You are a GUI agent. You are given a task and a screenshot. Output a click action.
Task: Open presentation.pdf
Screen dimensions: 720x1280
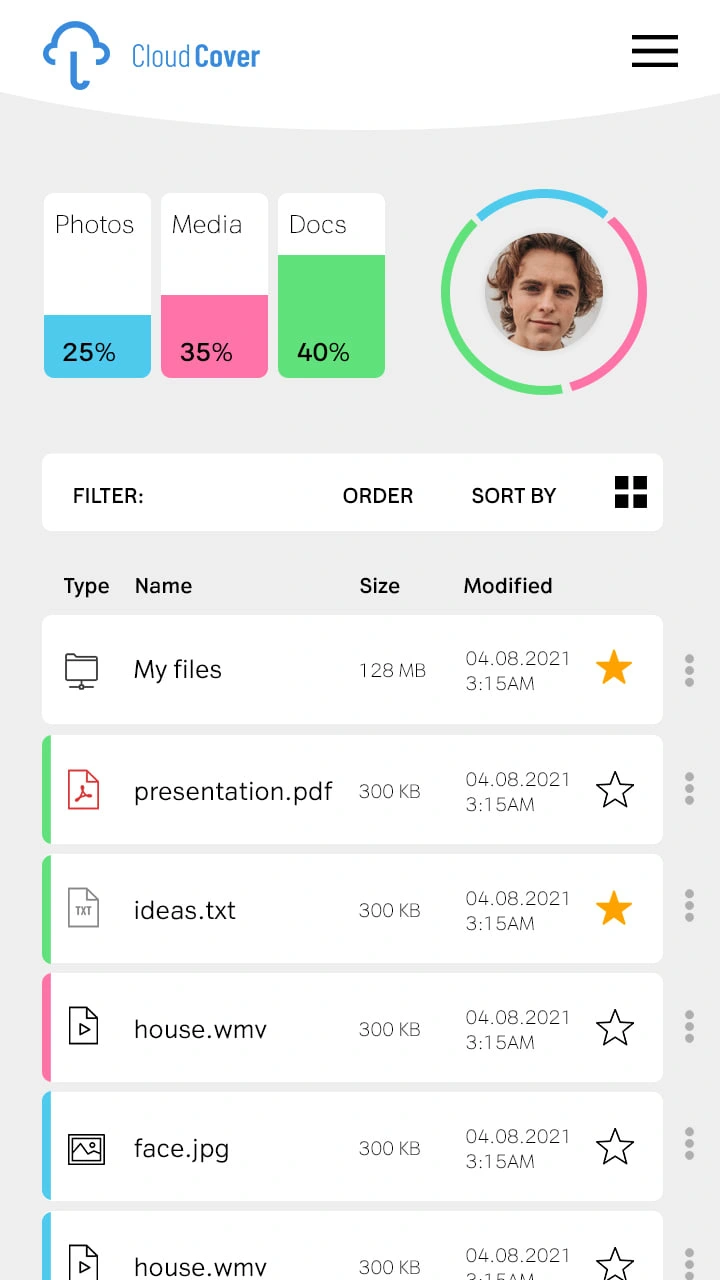point(352,790)
